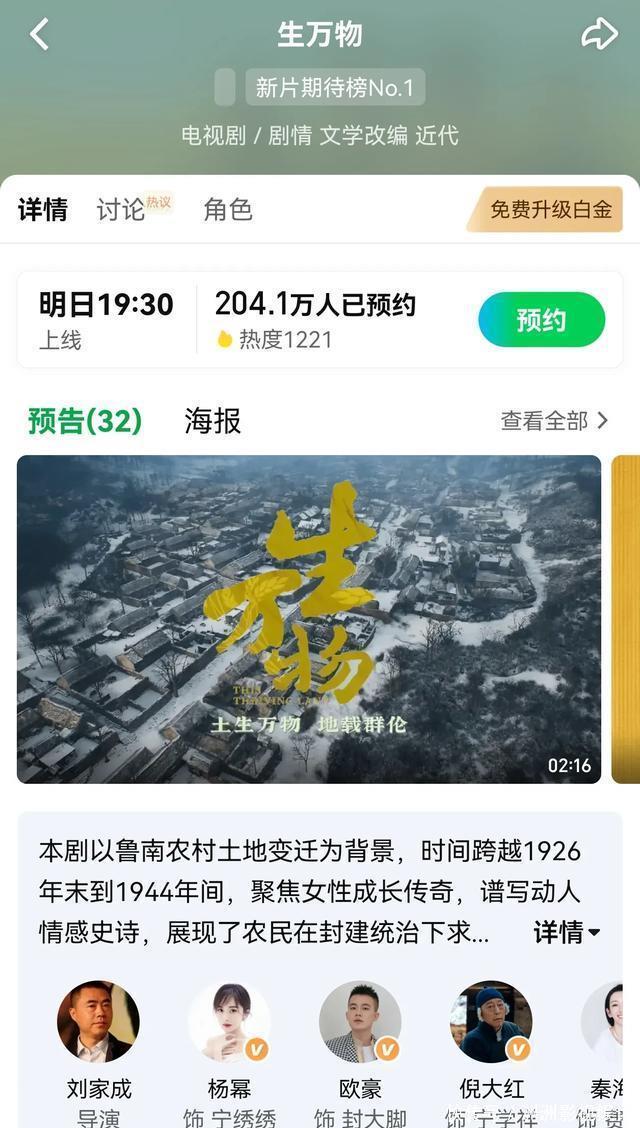Open actor 倪大红's profile

[491, 1022]
